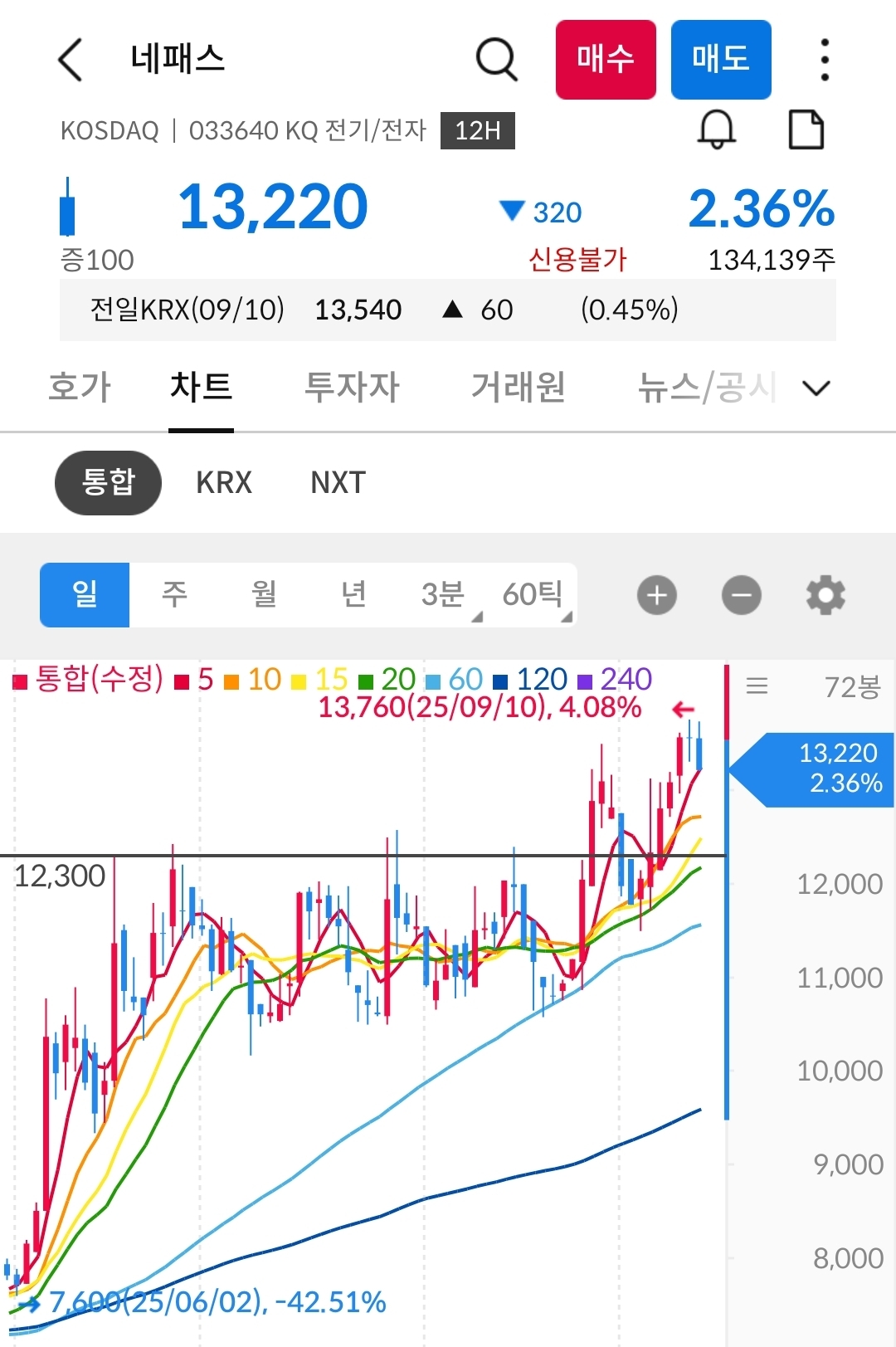Image resolution: width=896 pixels, height=1347 pixels.
Task: Zoom in on the chart
Action: pos(656,595)
